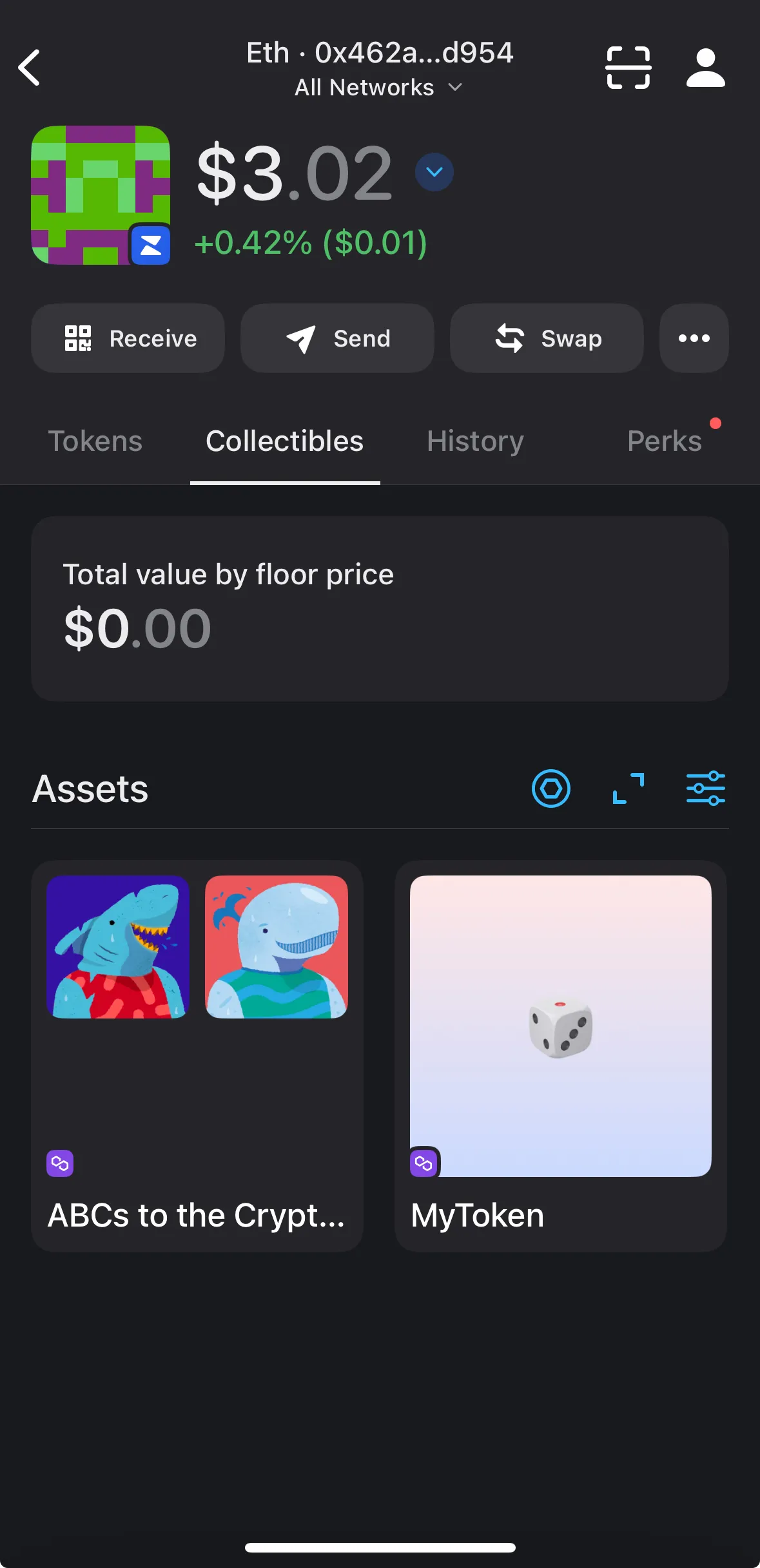
Task: Tap the Send button
Action: 337,338
